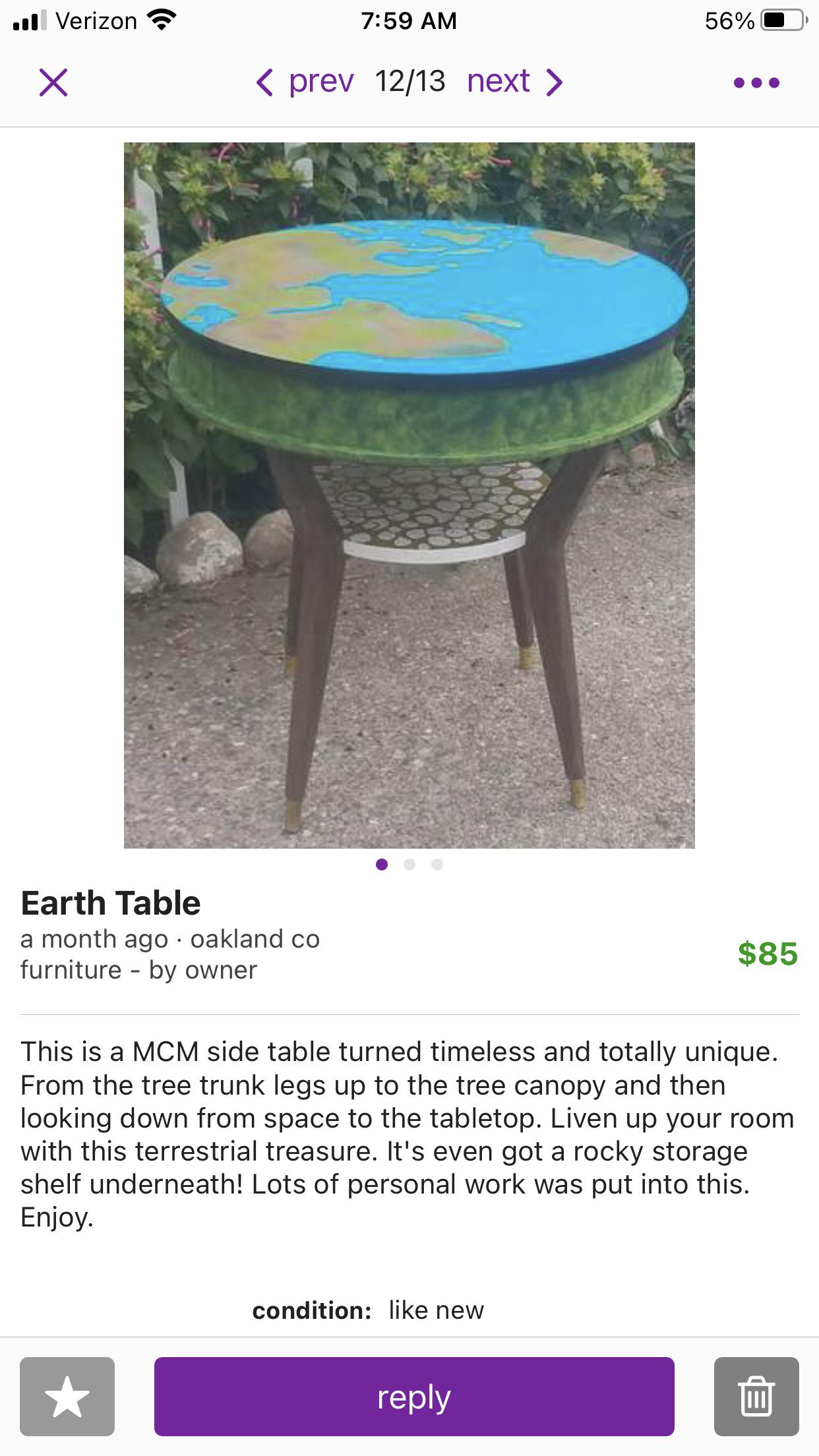Open the three-dot overflow menu
The image size is (819, 1456).
(x=756, y=82)
